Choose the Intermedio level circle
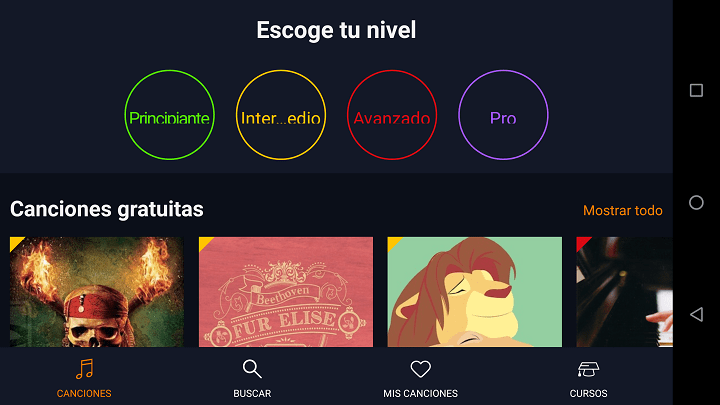Screen dimensions: 720x405 281,115
